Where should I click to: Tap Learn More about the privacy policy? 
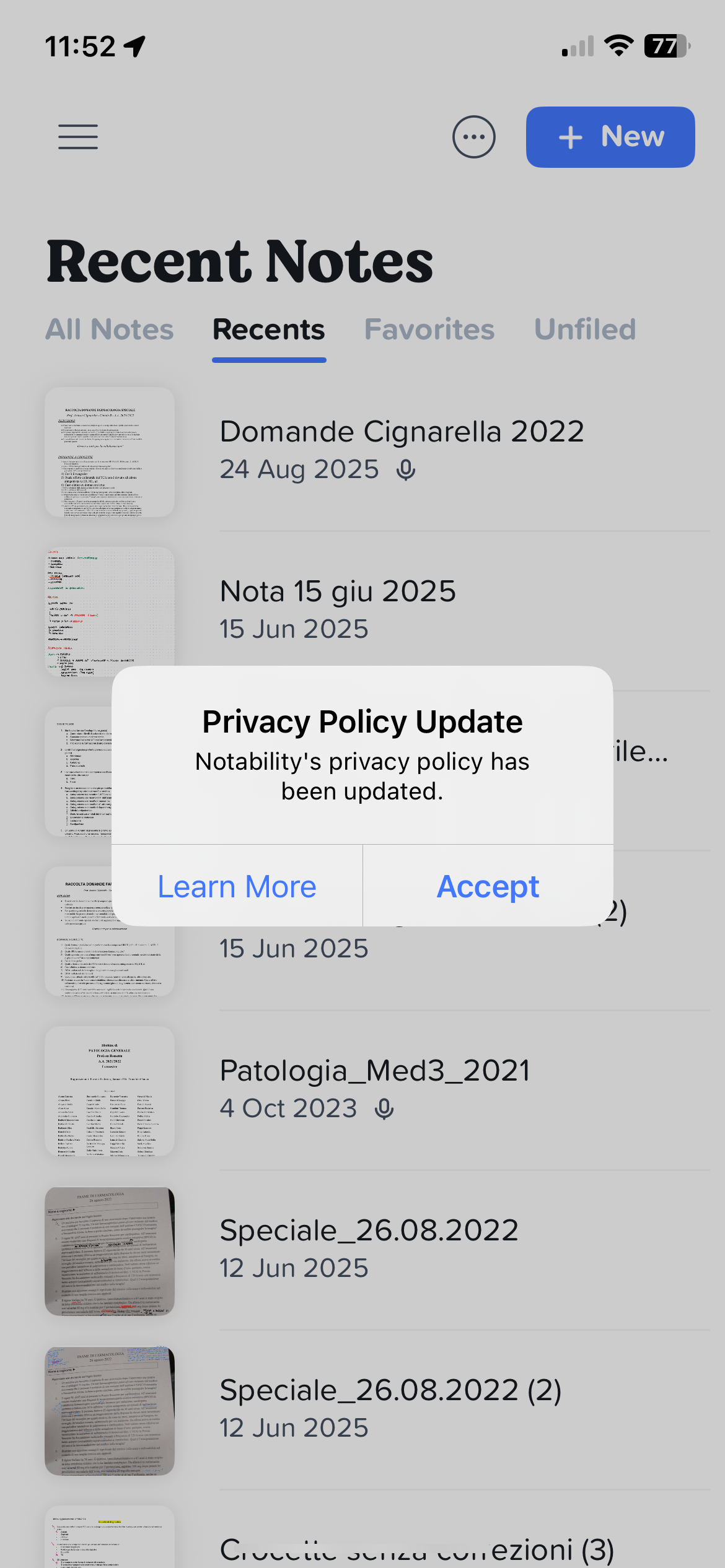click(237, 886)
